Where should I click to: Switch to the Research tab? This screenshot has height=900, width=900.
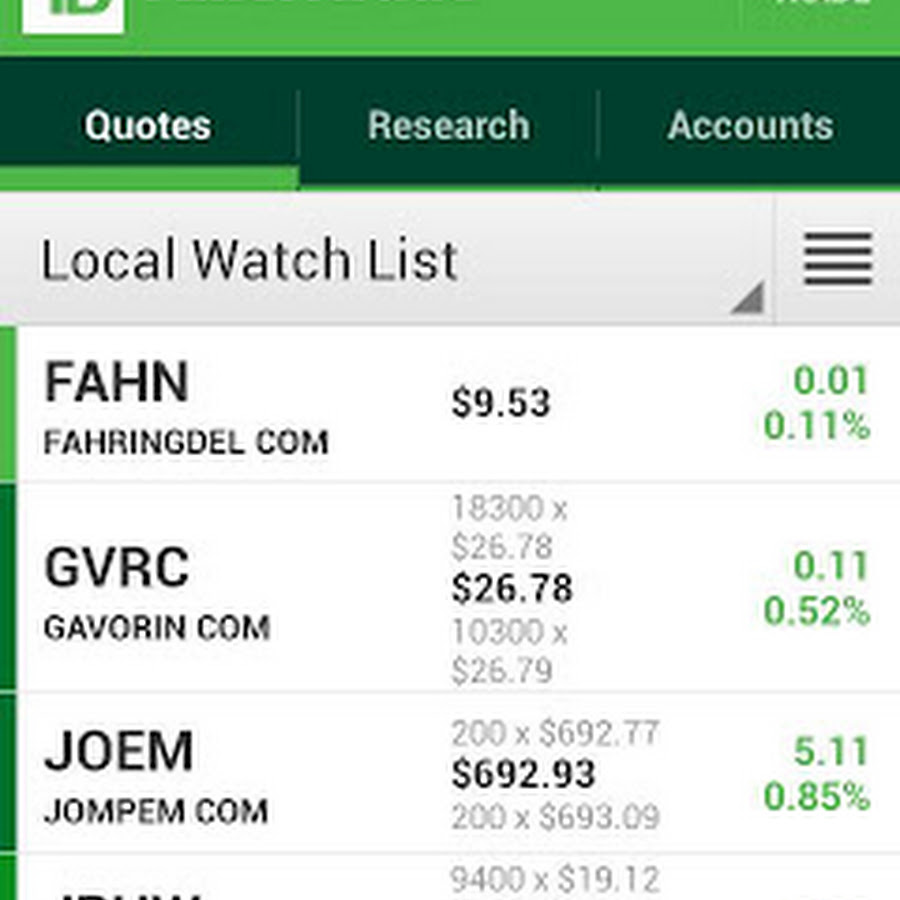point(448,126)
